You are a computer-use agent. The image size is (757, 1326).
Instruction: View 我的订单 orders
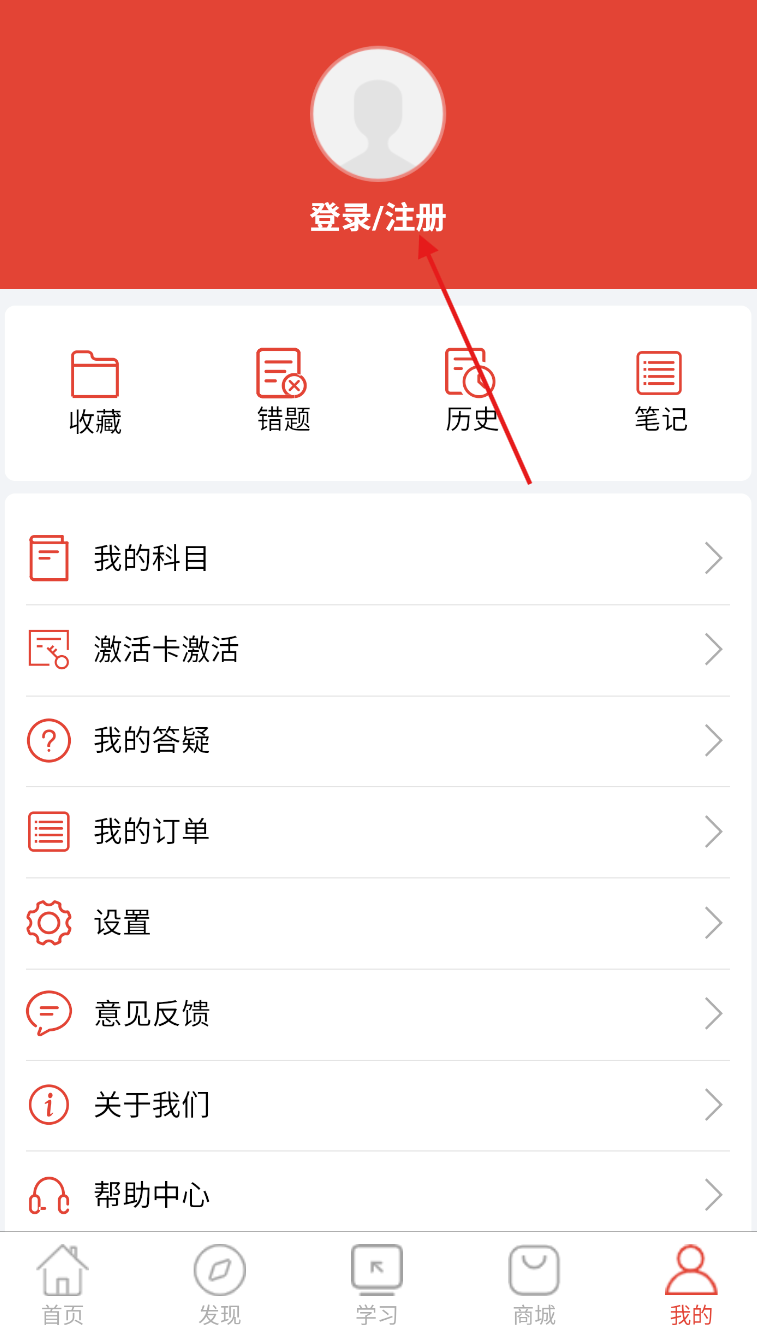(378, 832)
